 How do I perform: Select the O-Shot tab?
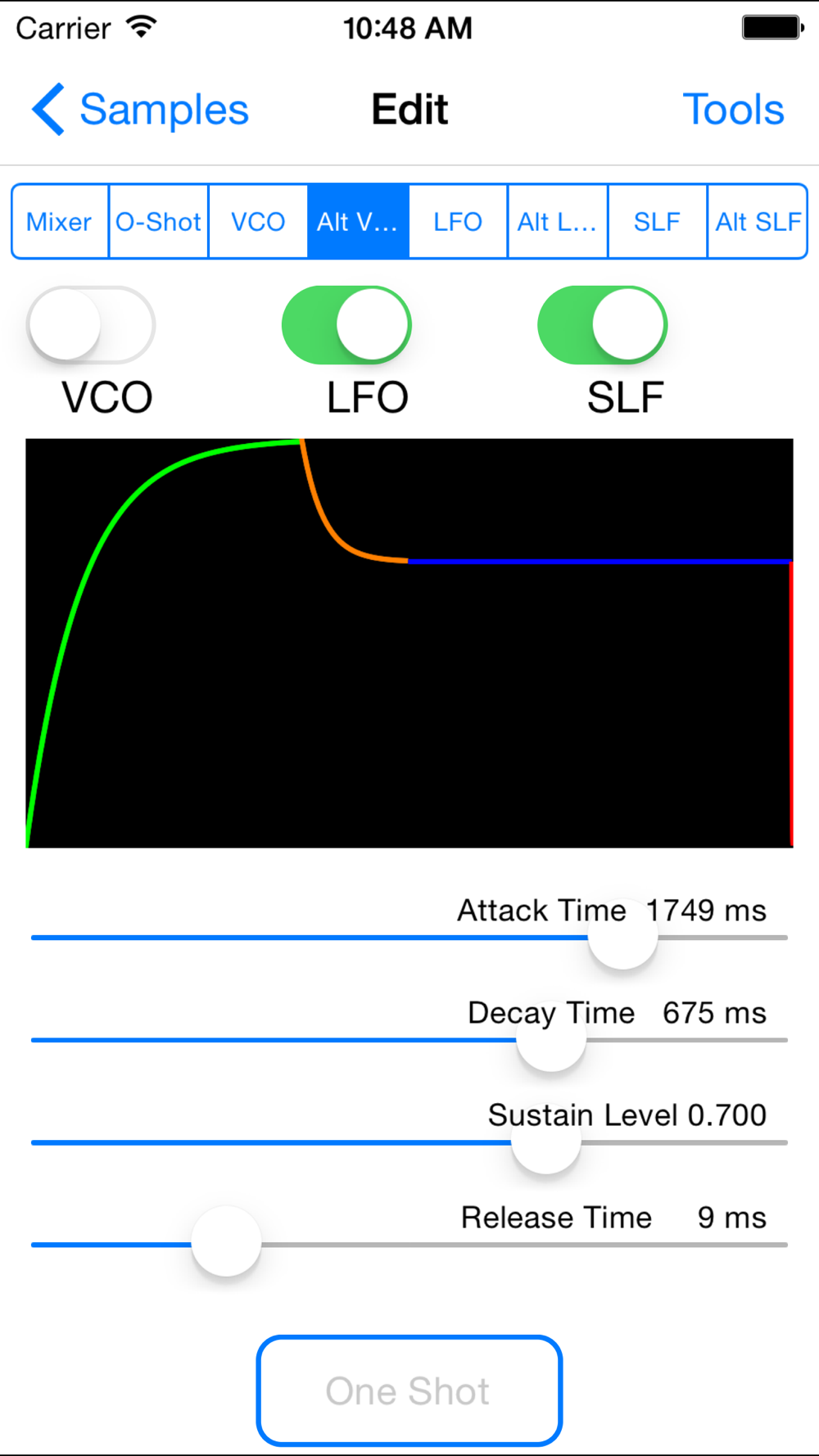coord(159,221)
